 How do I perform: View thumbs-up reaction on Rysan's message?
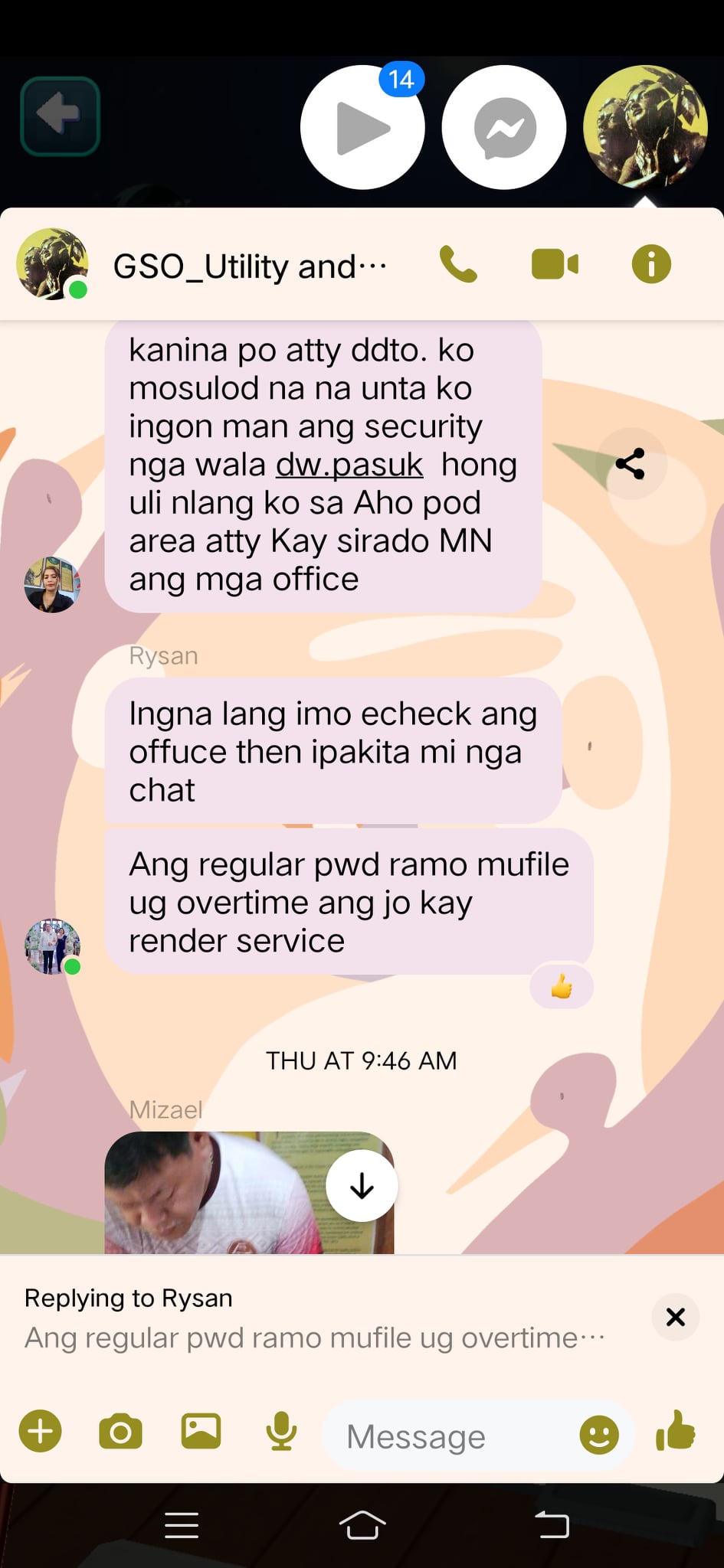pyautogui.click(x=562, y=987)
